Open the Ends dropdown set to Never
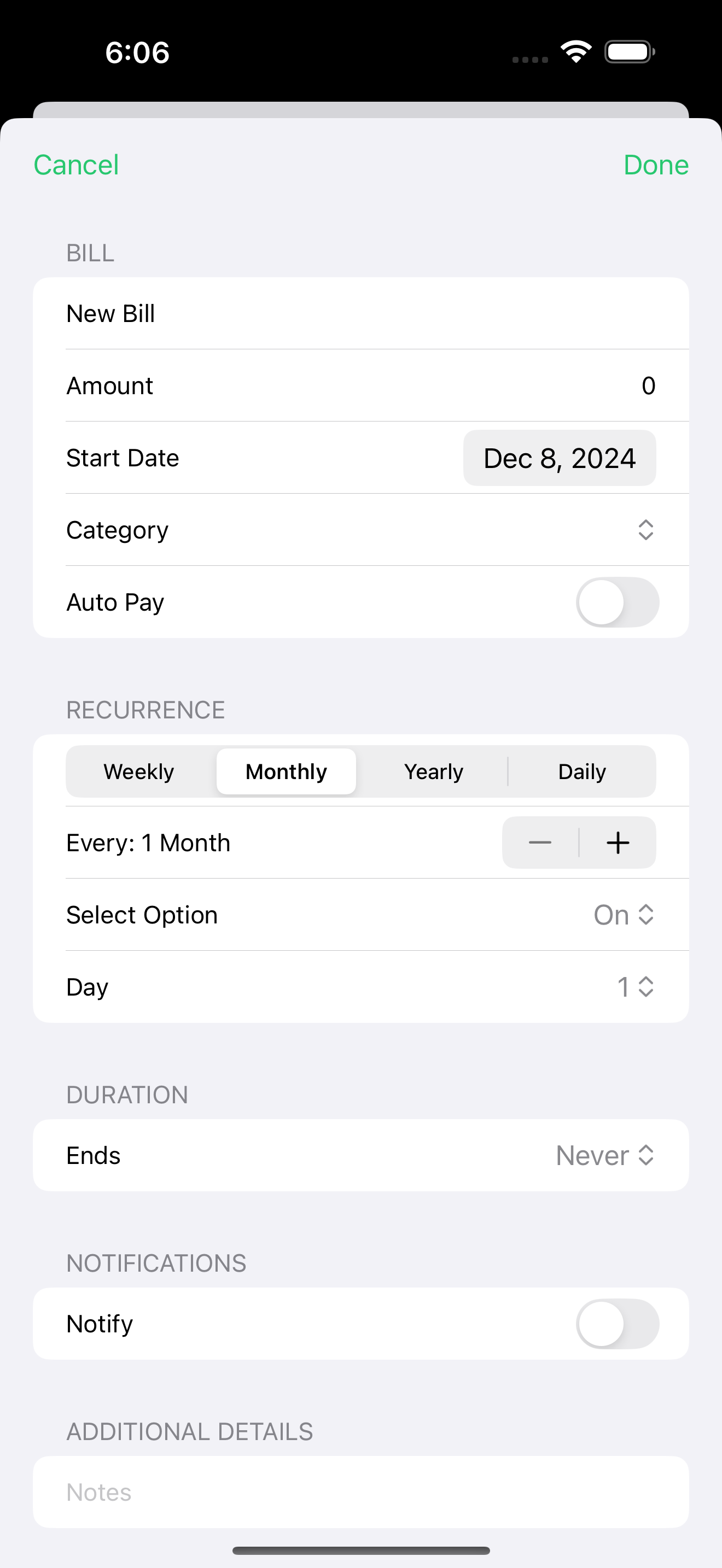 (x=604, y=1155)
